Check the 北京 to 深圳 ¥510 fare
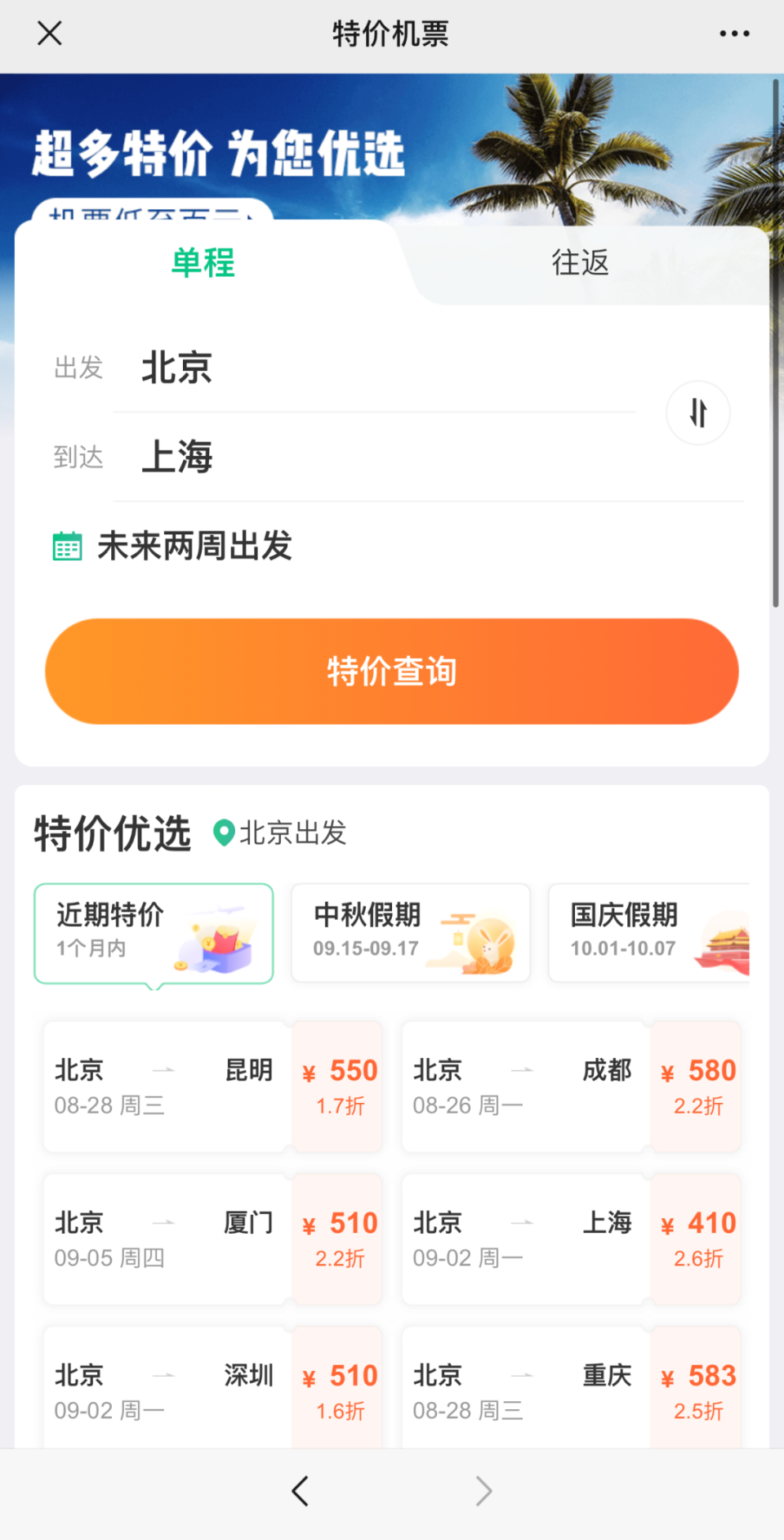 point(213,1389)
